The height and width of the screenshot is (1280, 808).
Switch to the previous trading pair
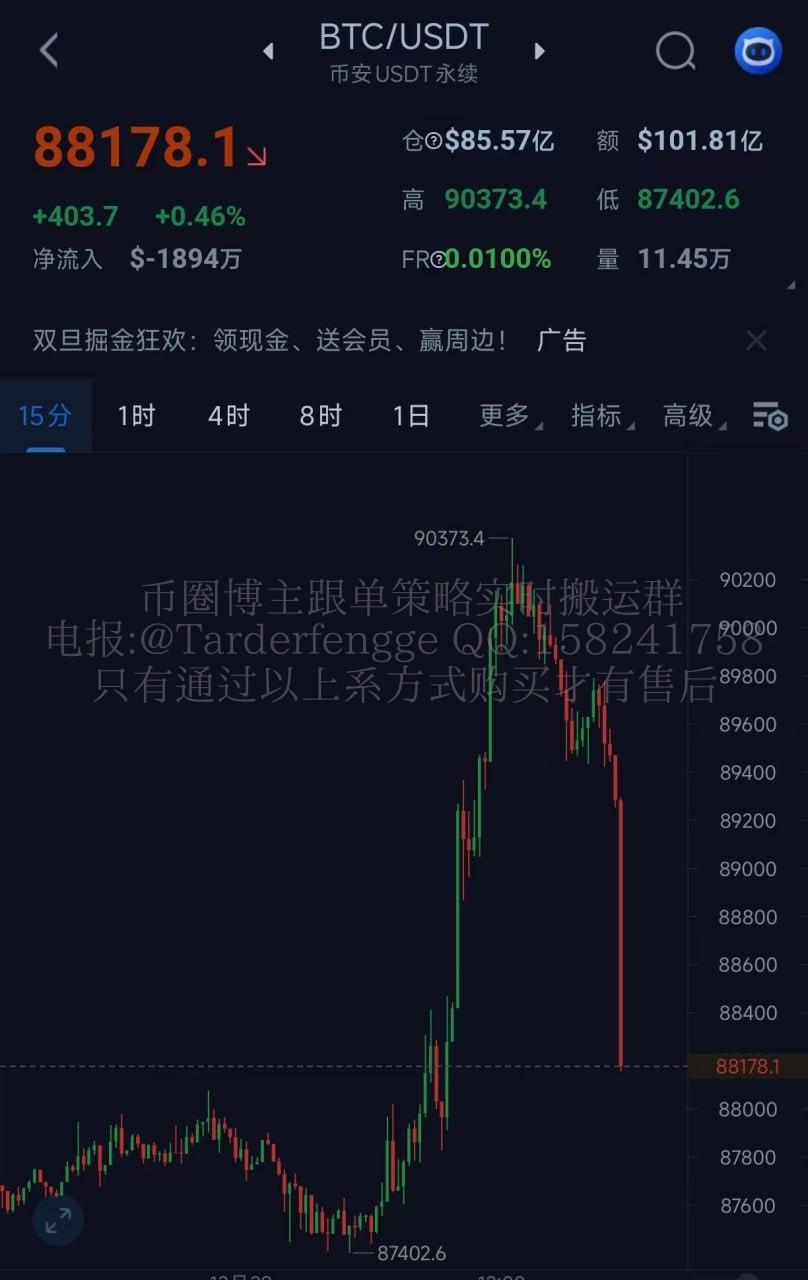[x=268, y=51]
